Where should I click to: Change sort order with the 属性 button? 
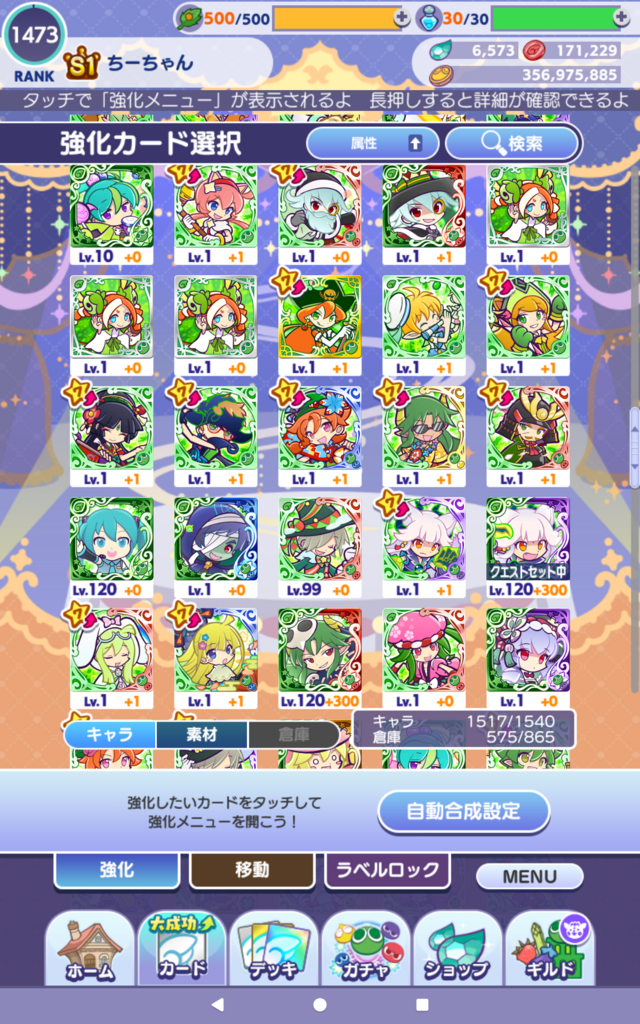pos(373,143)
